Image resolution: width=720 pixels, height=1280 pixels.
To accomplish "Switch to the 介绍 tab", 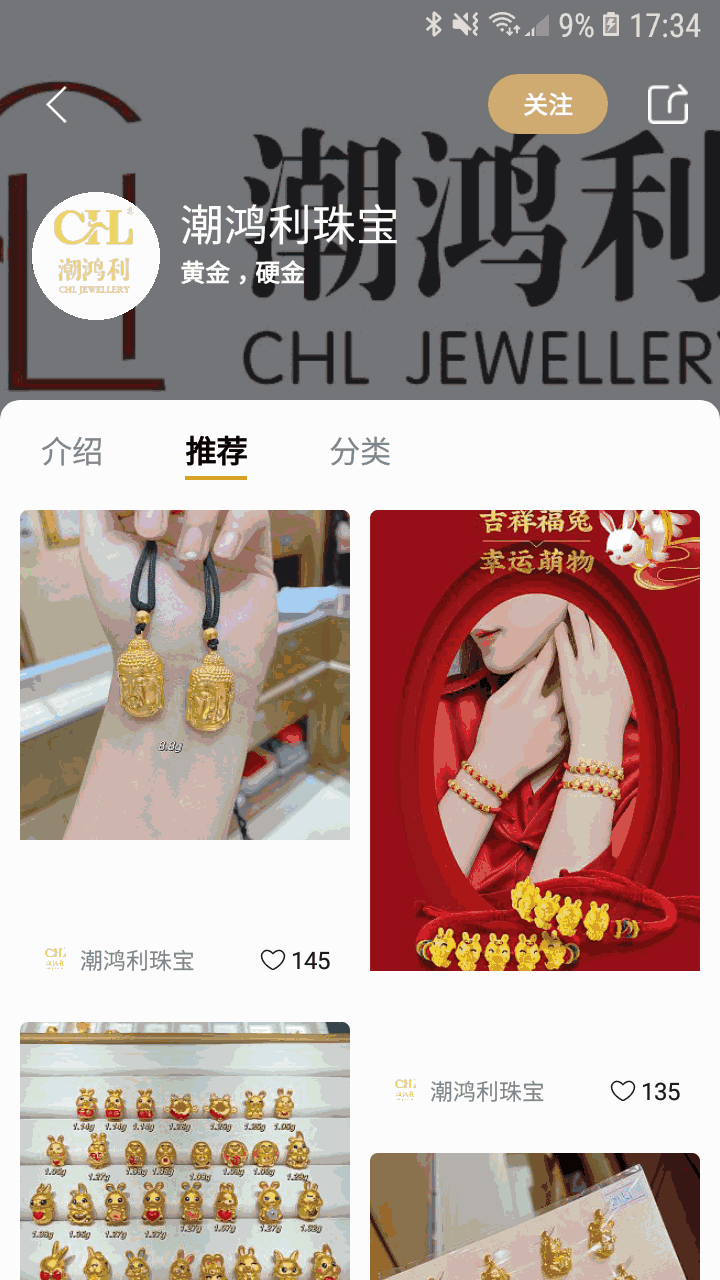I will pyautogui.click(x=72, y=452).
